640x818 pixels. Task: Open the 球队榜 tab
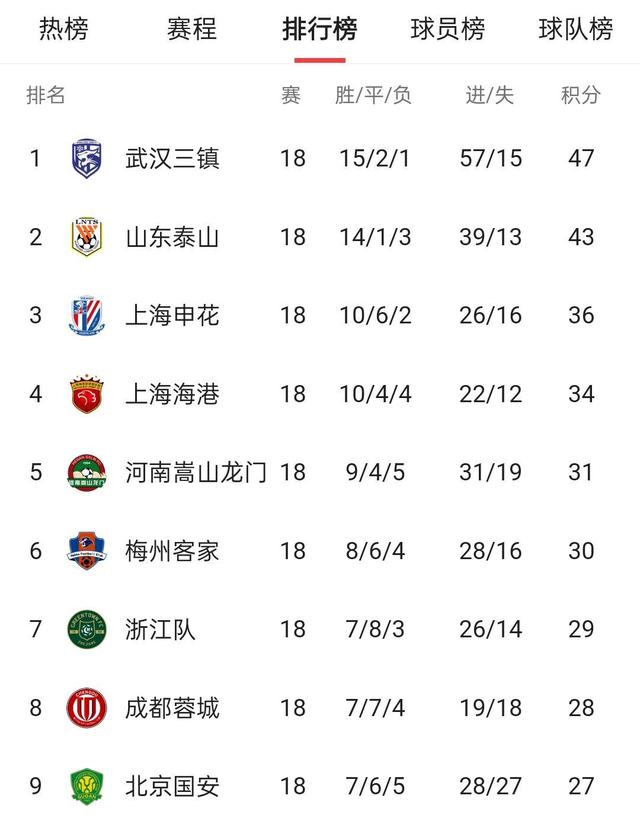coord(575,29)
